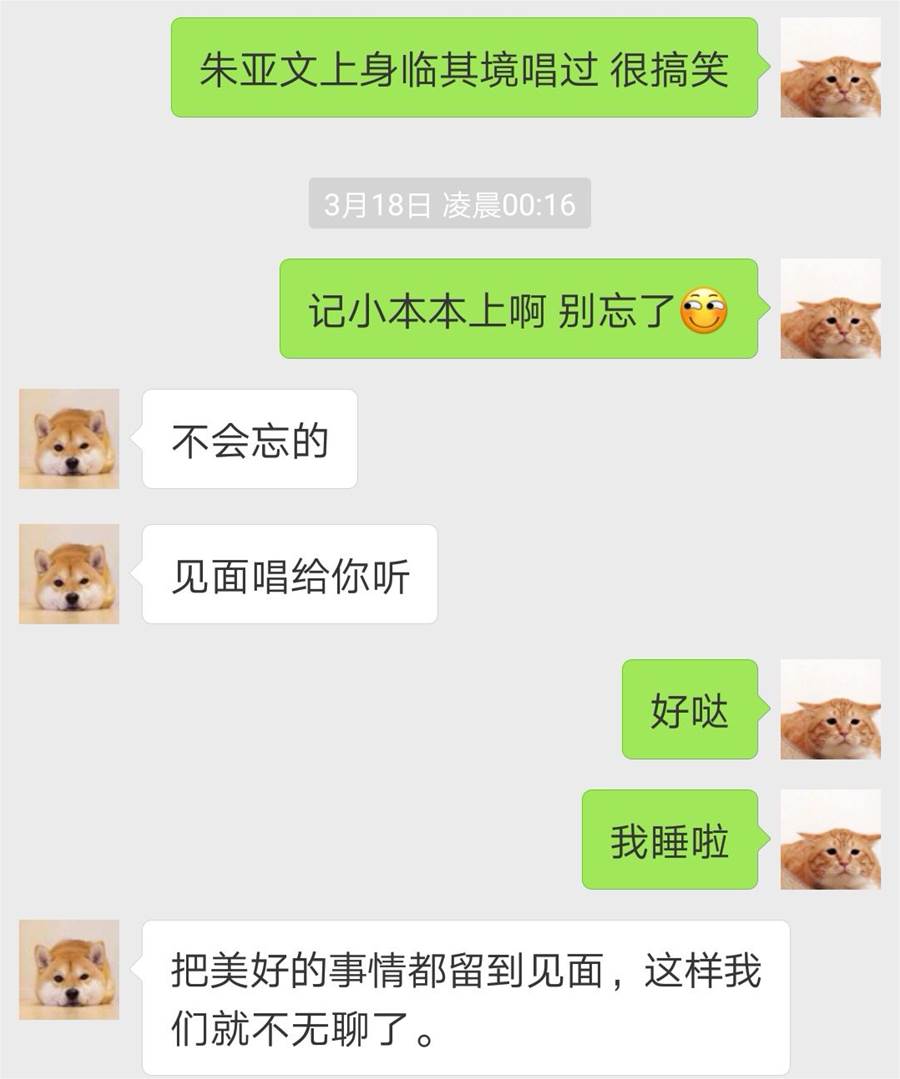
Task: Open cat avatar beside 我睡啦 message
Action: (x=830, y=839)
